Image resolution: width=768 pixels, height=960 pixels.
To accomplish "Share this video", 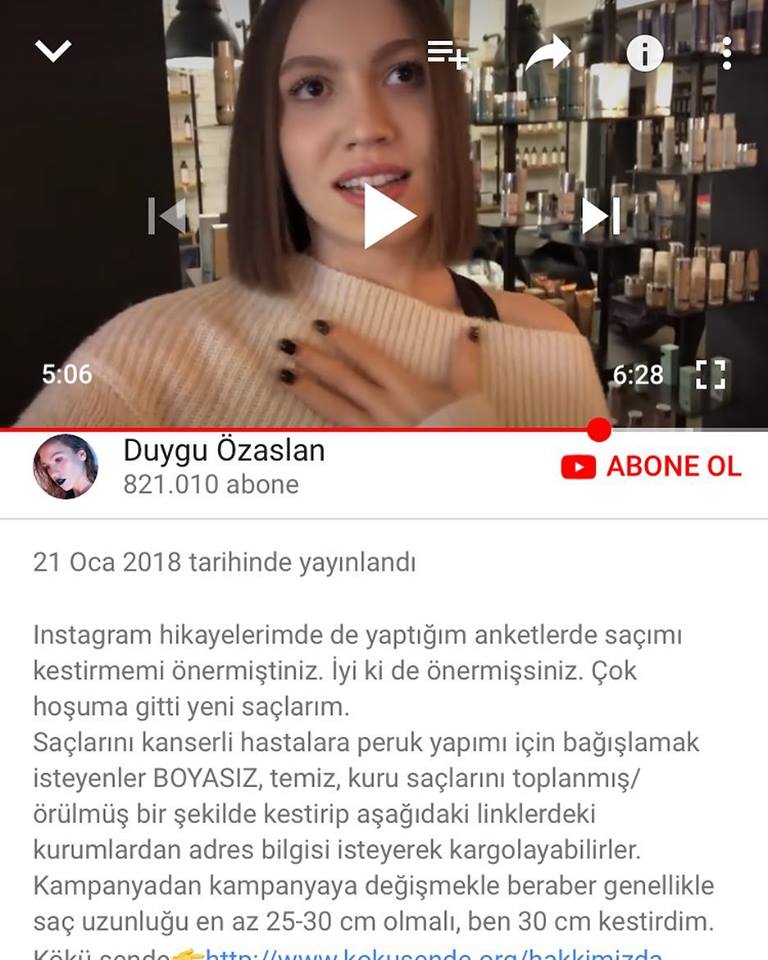I will 547,53.
